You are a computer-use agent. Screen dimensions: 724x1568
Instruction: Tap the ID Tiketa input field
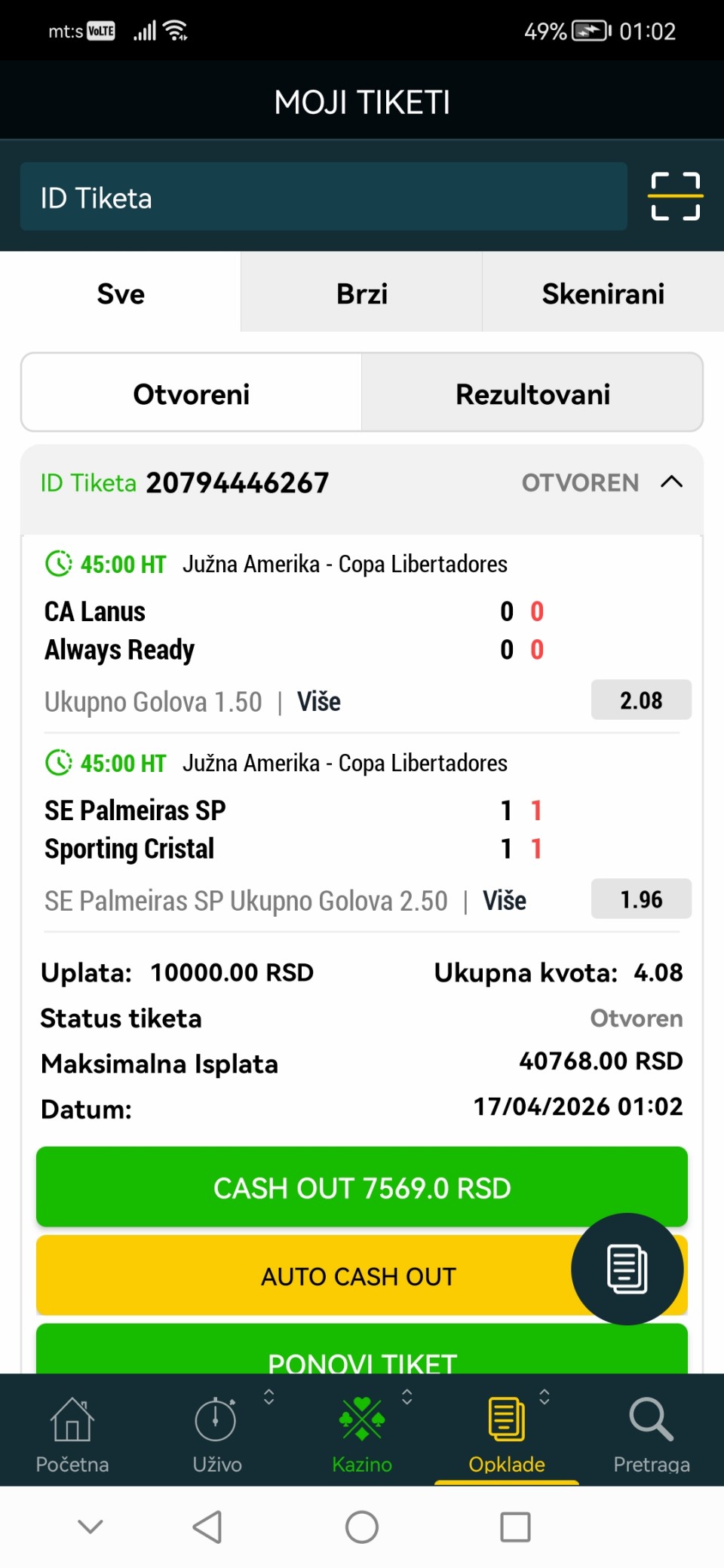click(323, 198)
